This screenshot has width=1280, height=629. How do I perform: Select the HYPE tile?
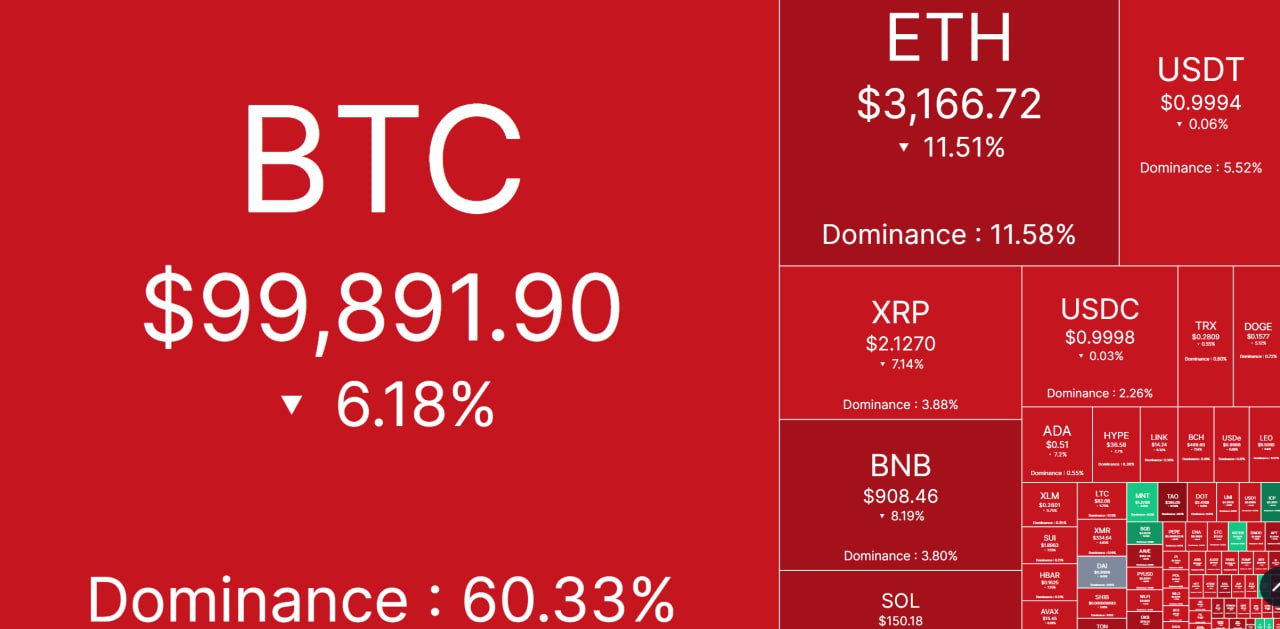click(x=1116, y=444)
